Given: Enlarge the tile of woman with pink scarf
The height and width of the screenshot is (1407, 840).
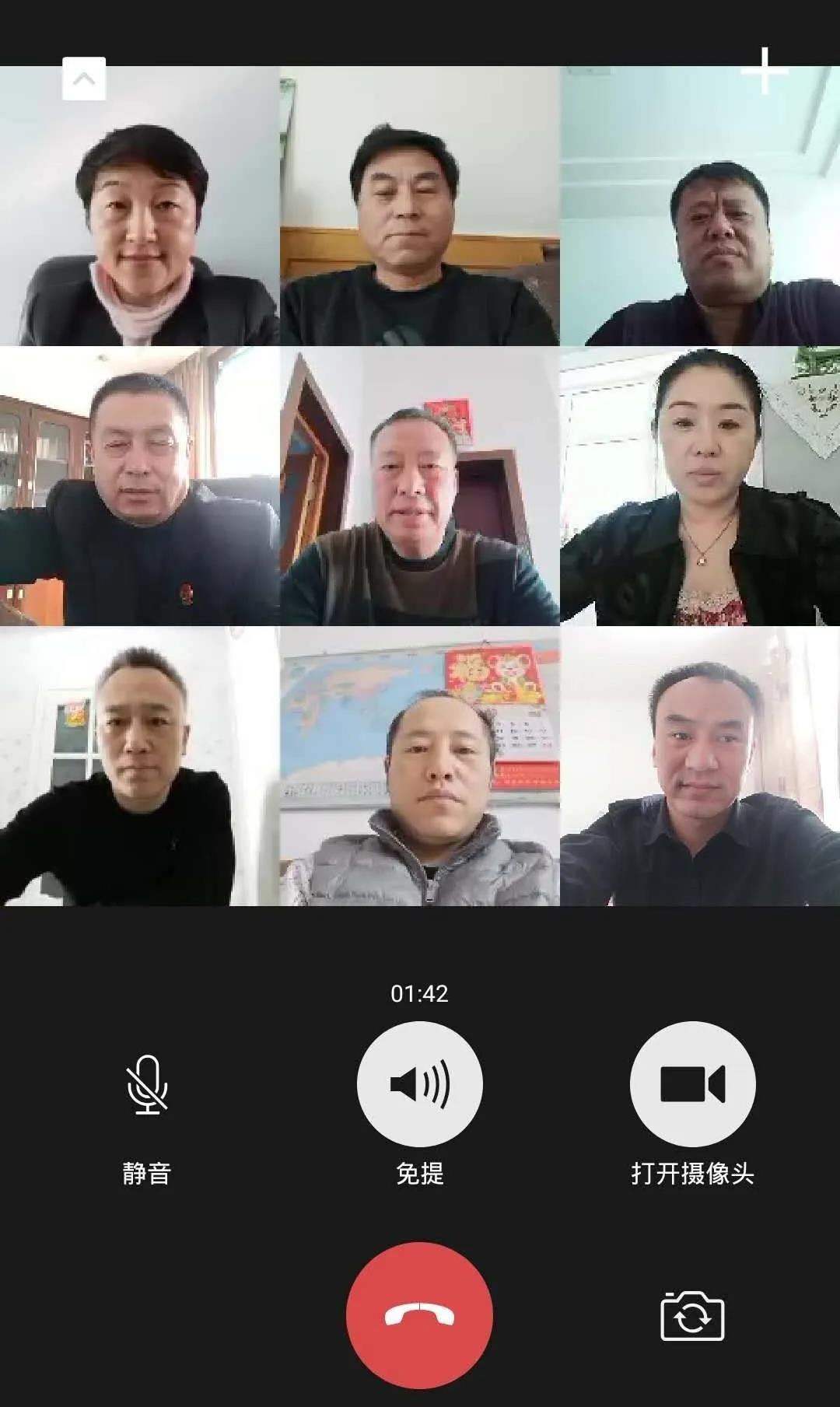Looking at the screenshot, I should 140,206.
